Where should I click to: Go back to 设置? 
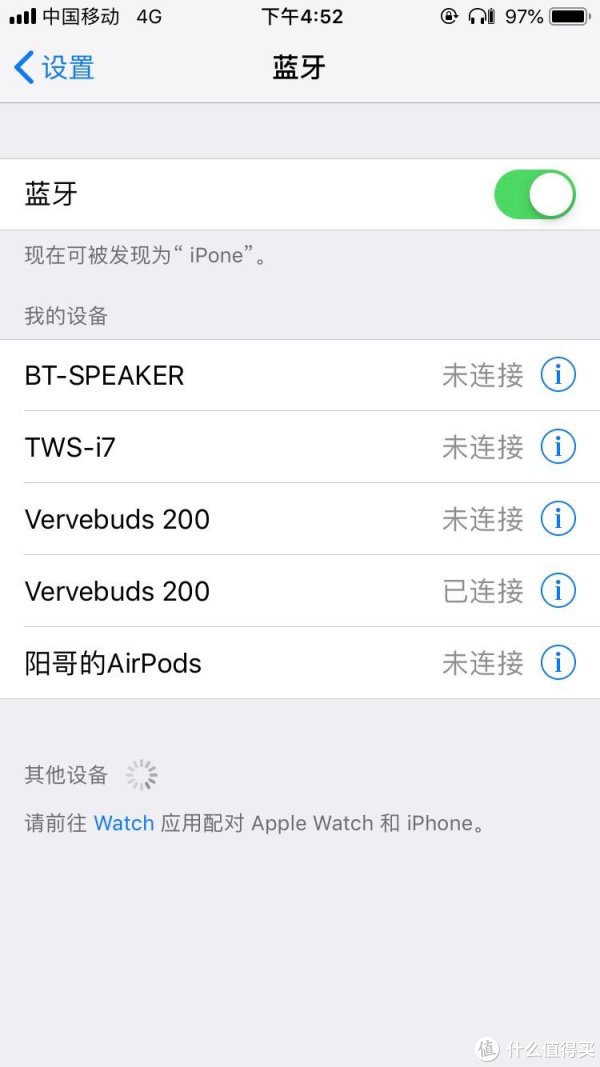pyautogui.click(x=54, y=67)
